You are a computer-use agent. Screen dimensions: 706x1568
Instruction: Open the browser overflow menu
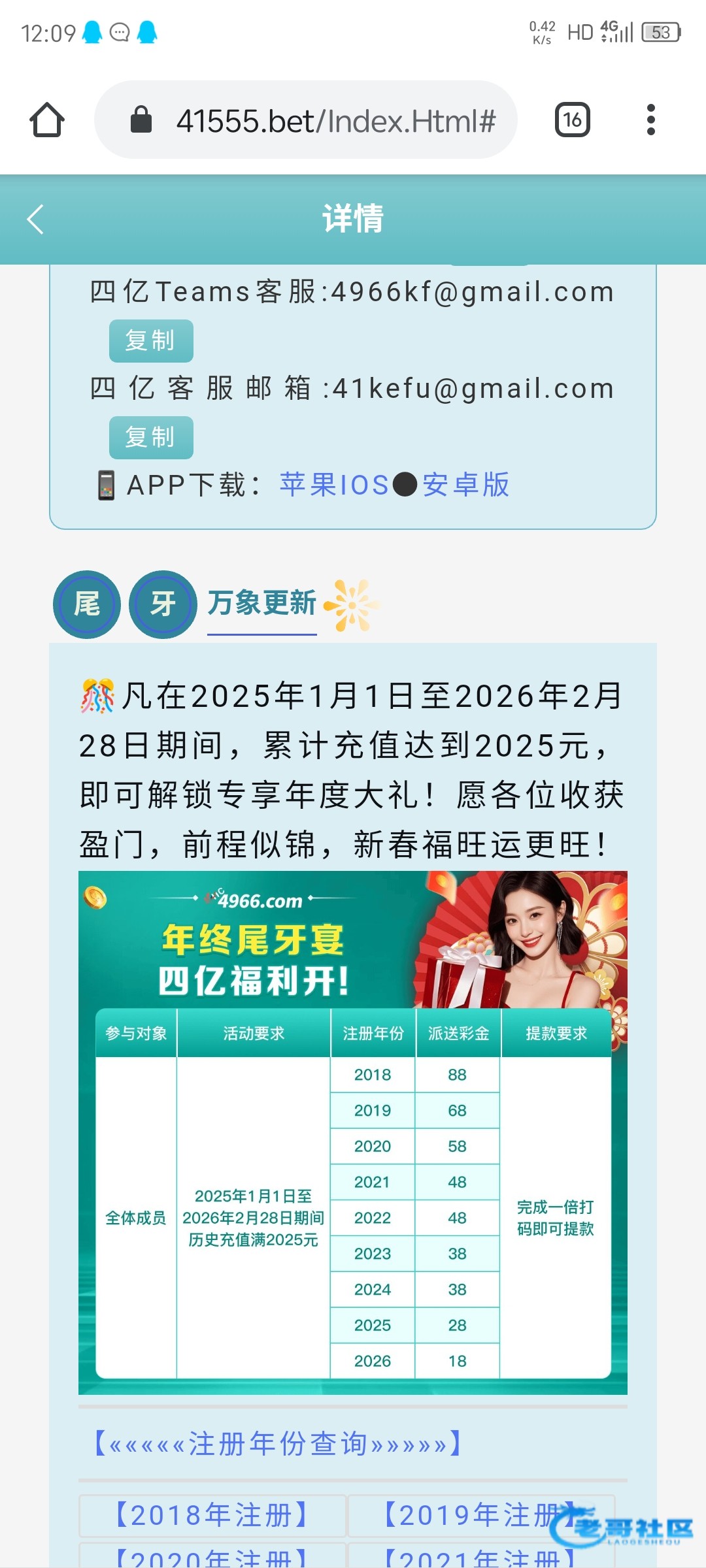[650, 120]
